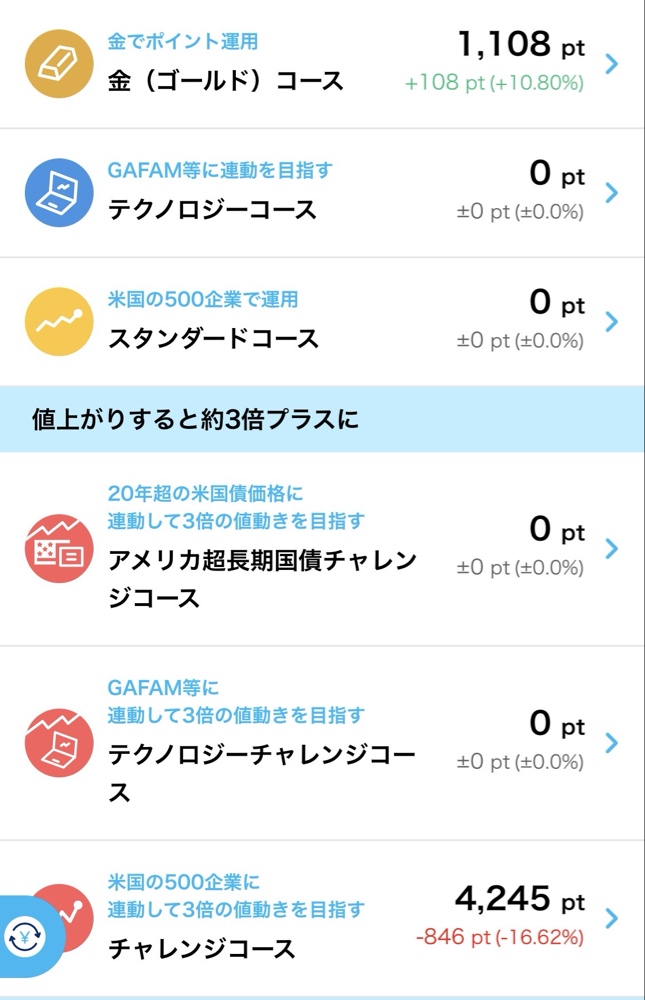Open スタンダードコース details
This screenshot has width=645, height=1000.
(320, 321)
